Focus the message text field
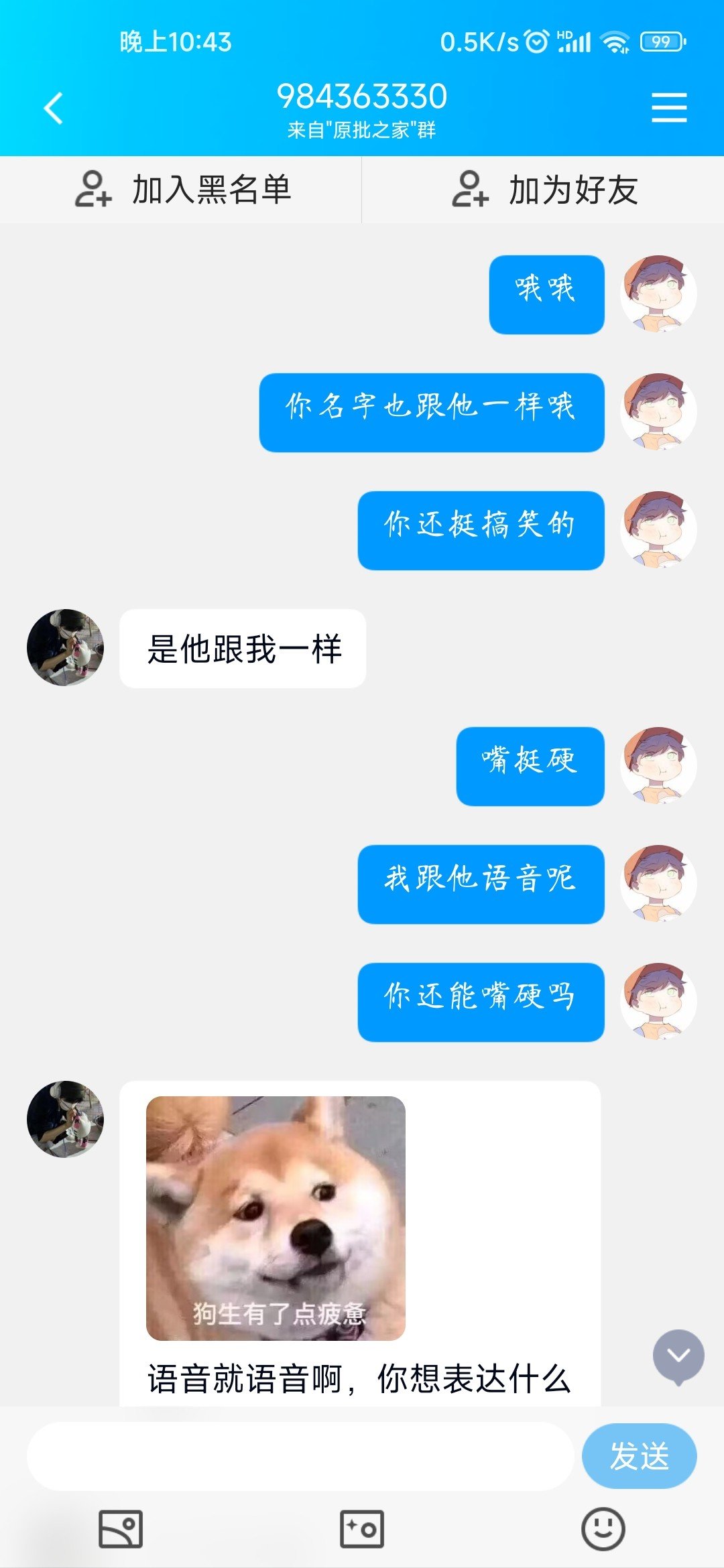This screenshot has height=1568, width=724. [x=300, y=1456]
